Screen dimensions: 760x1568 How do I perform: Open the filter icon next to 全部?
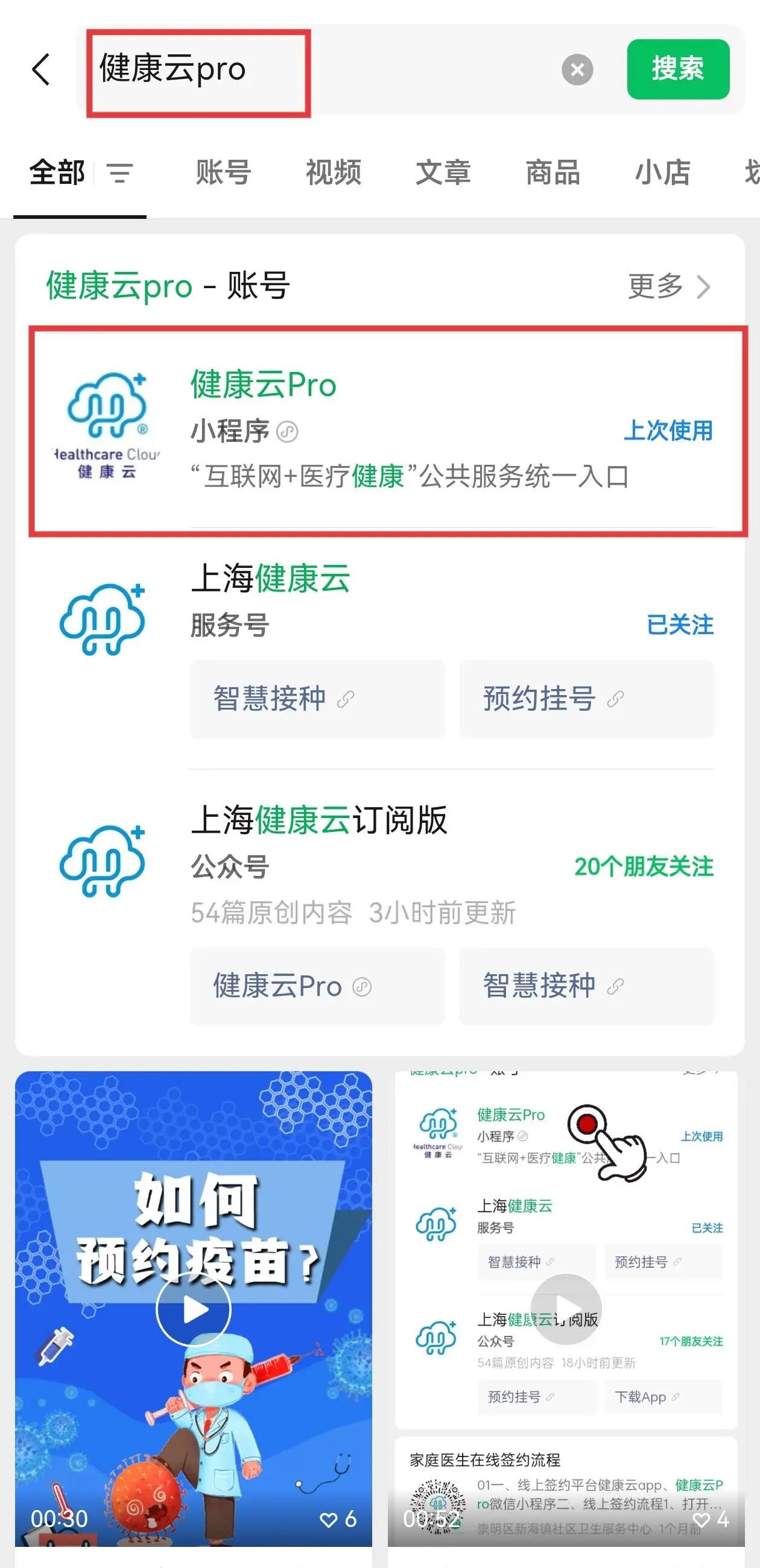tap(119, 173)
